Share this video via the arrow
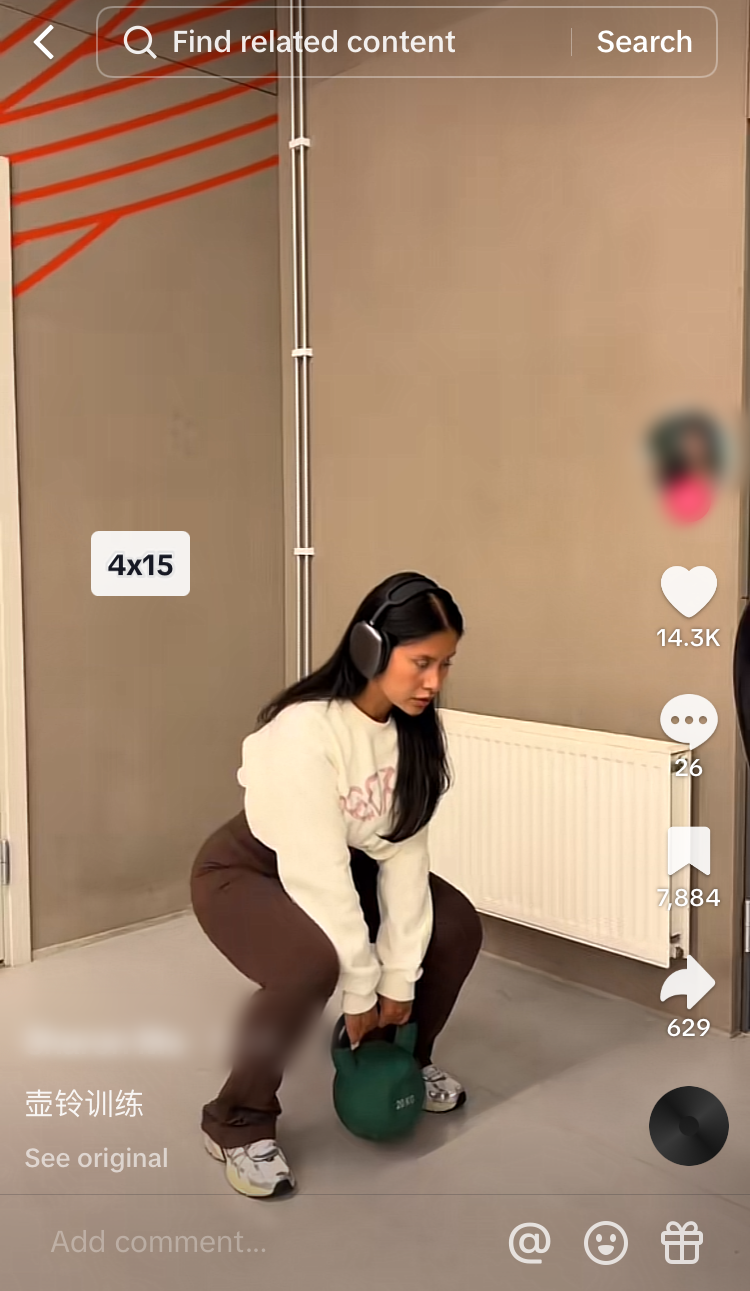 click(x=688, y=982)
